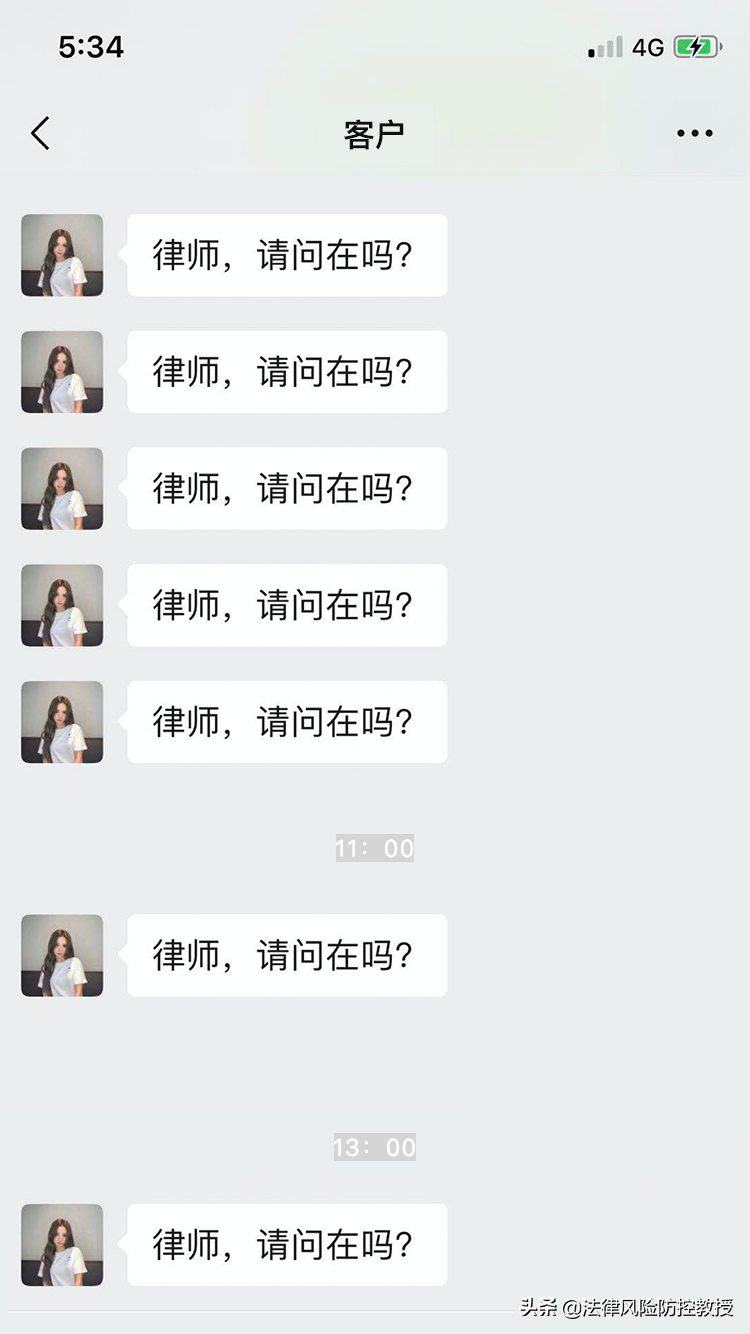The image size is (750, 1334).
Task: Tap the avatar beside the 11:00 message
Action: (x=61, y=955)
